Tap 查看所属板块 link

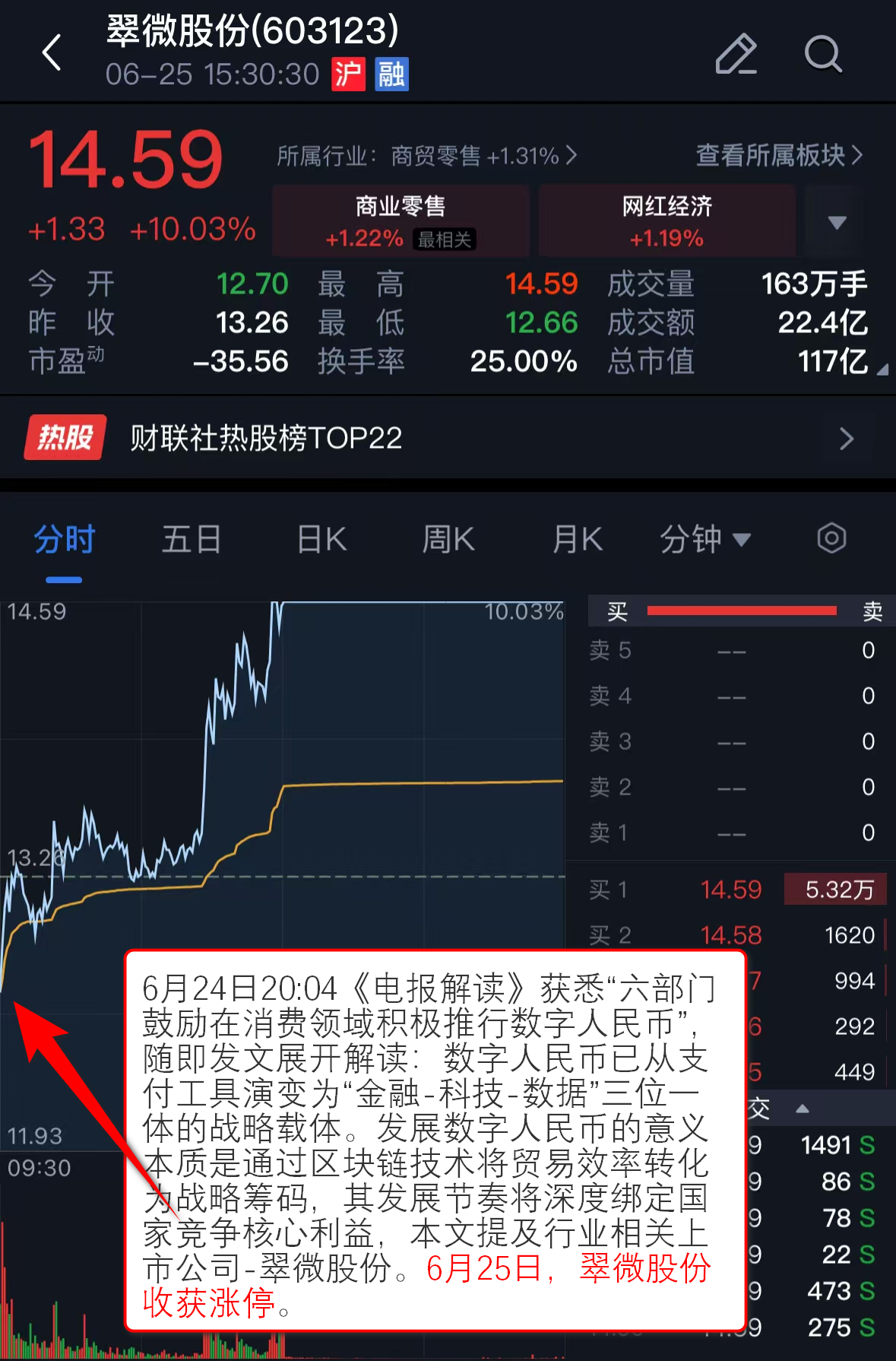click(779, 155)
